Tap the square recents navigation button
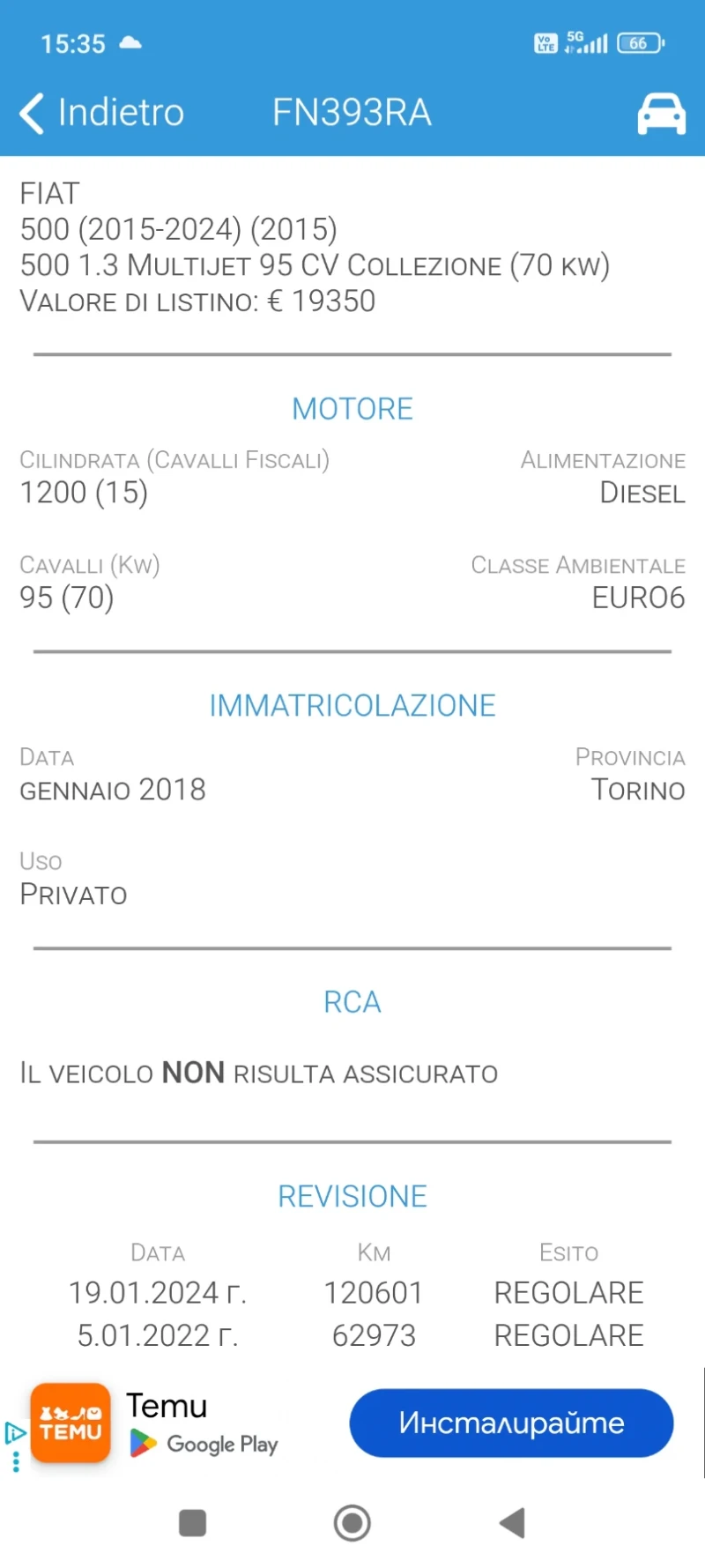The image size is (705, 1568). (x=192, y=1522)
